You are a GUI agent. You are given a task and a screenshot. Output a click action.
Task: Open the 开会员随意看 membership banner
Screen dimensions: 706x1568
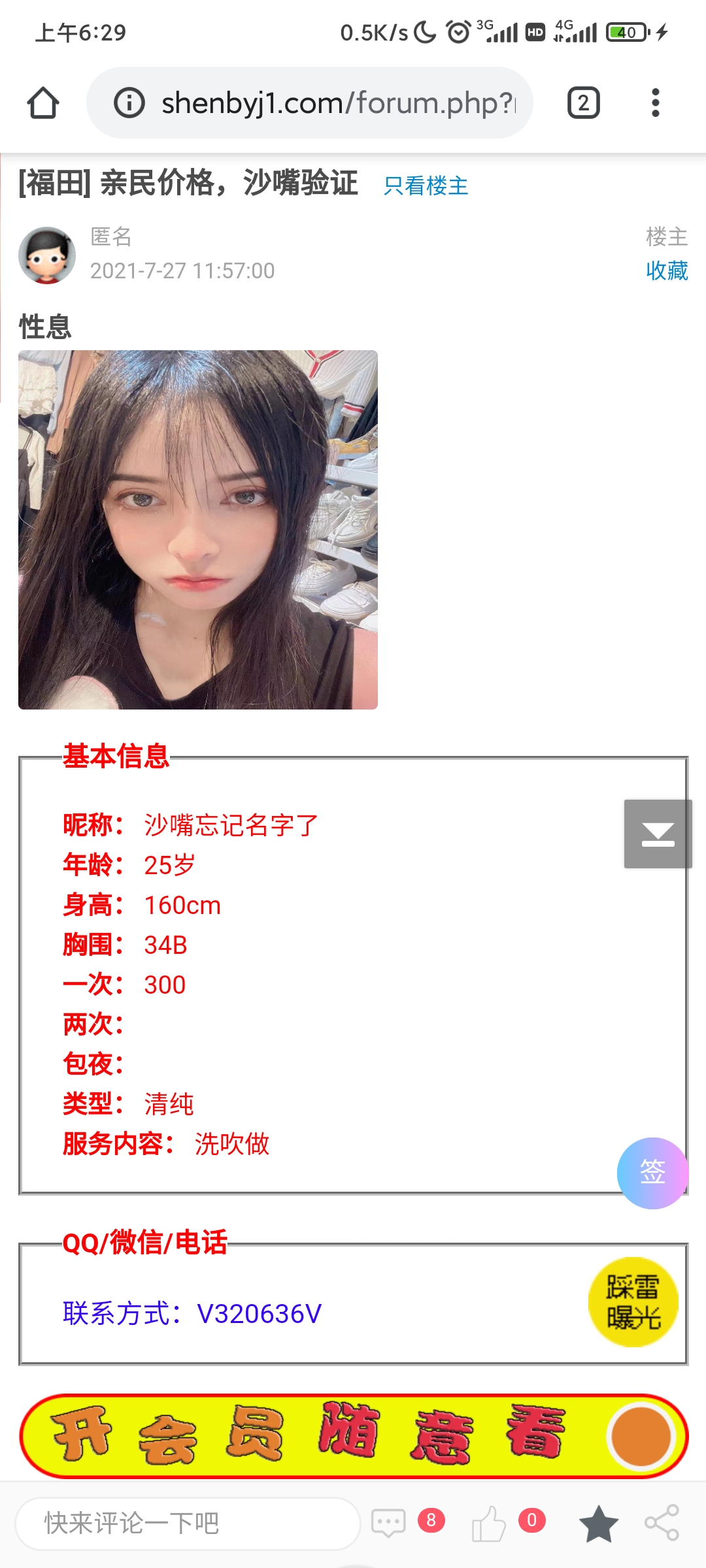coord(353,1436)
